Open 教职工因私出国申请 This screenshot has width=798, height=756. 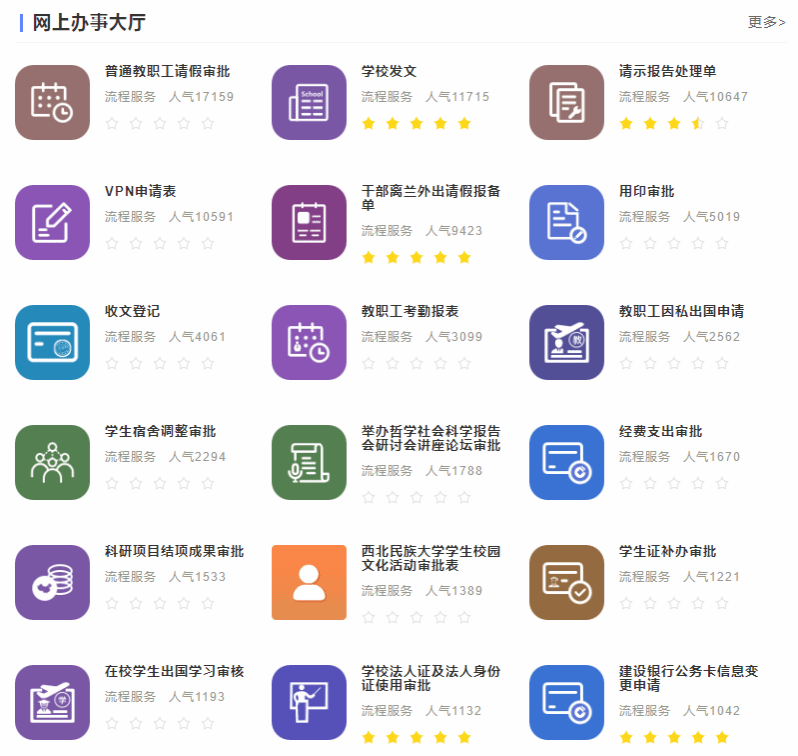point(681,312)
